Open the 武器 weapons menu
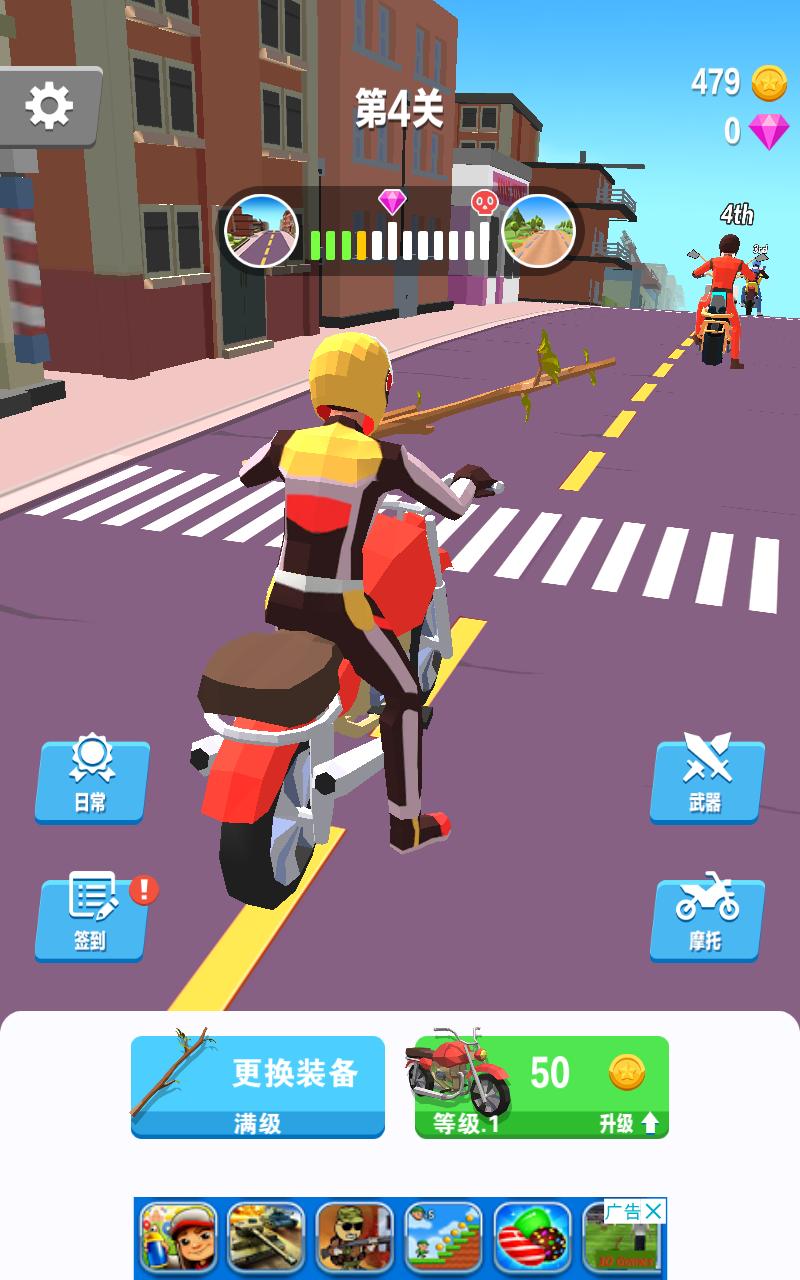800x1280 pixels. tap(706, 780)
